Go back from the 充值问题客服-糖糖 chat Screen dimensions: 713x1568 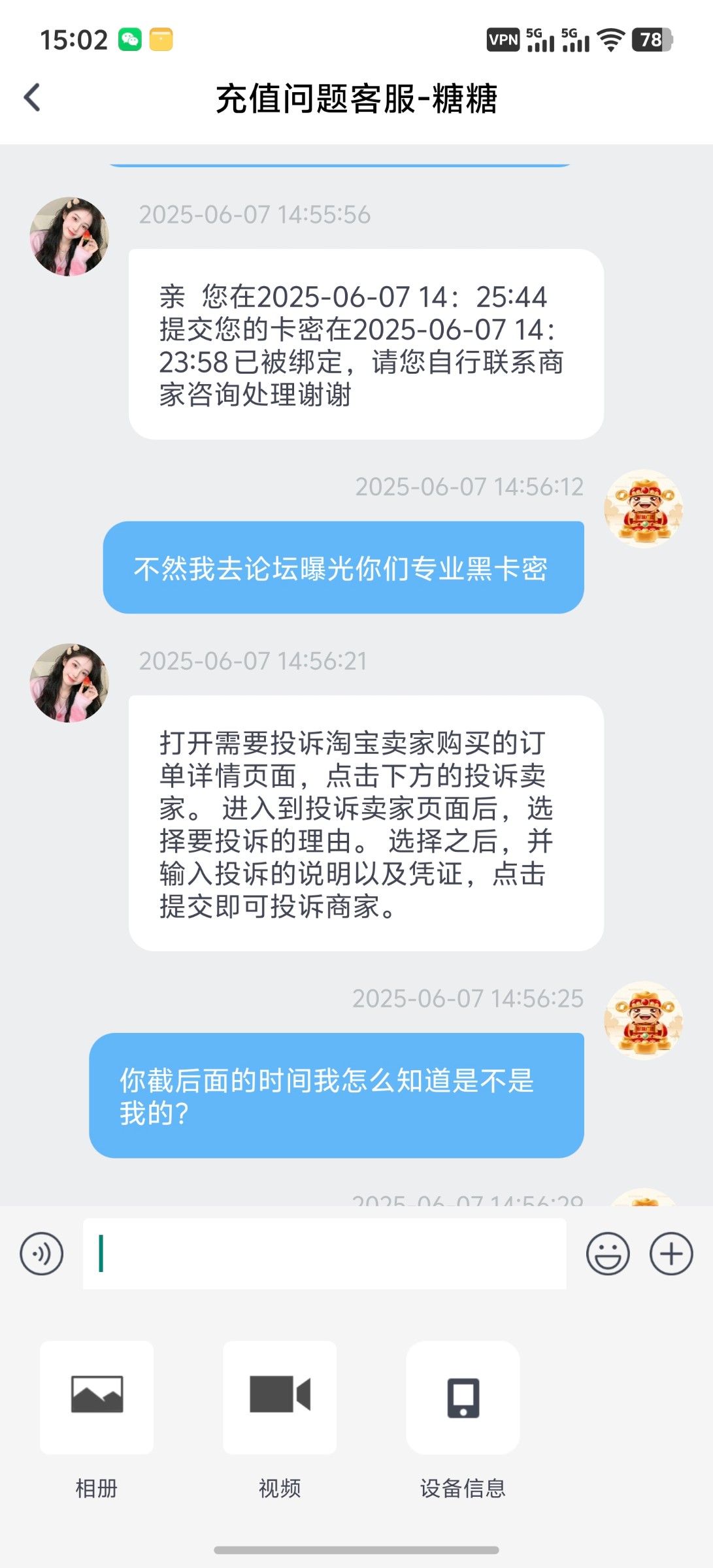click(32, 98)
